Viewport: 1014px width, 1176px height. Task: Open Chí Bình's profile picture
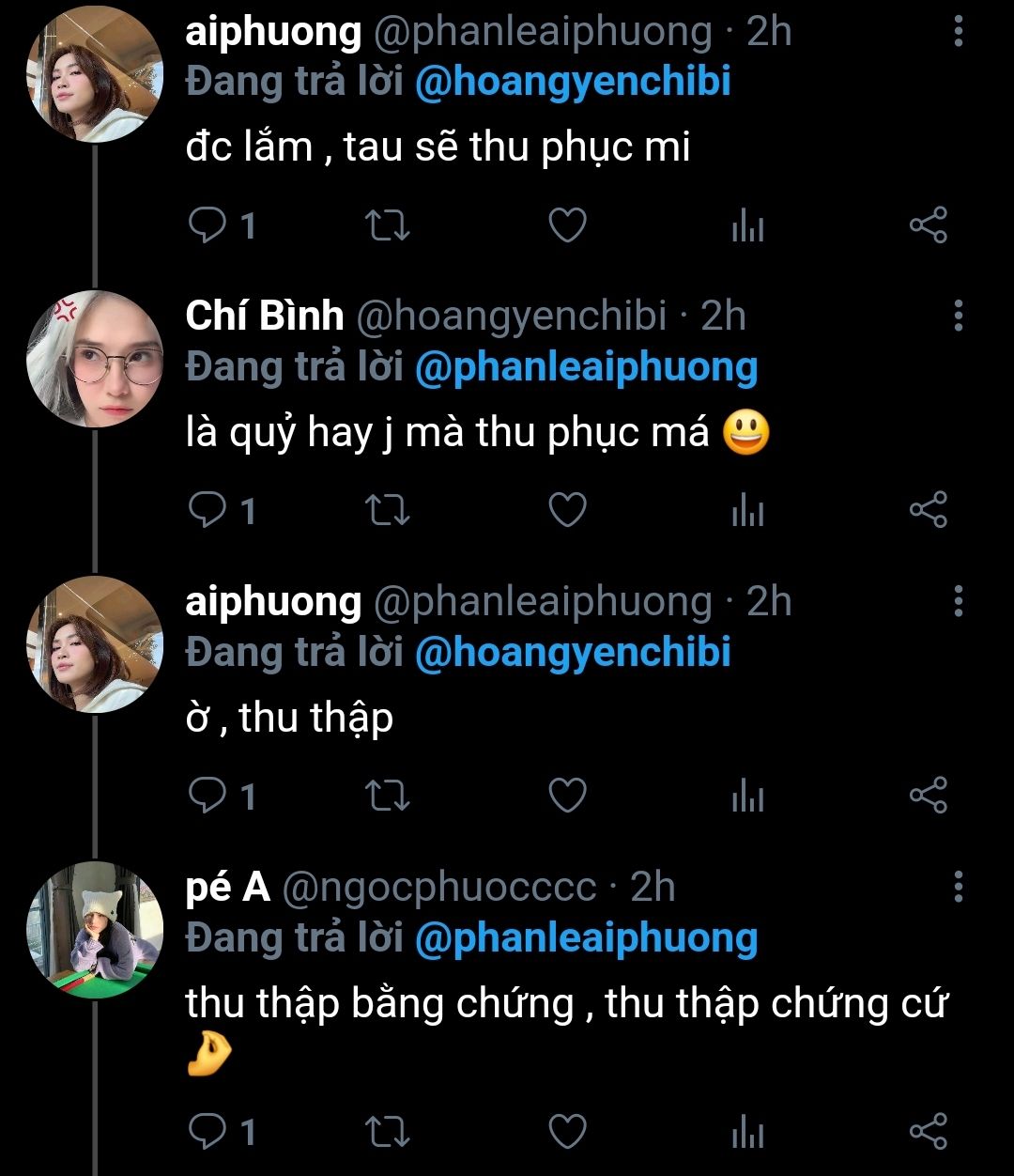[94, 360]
